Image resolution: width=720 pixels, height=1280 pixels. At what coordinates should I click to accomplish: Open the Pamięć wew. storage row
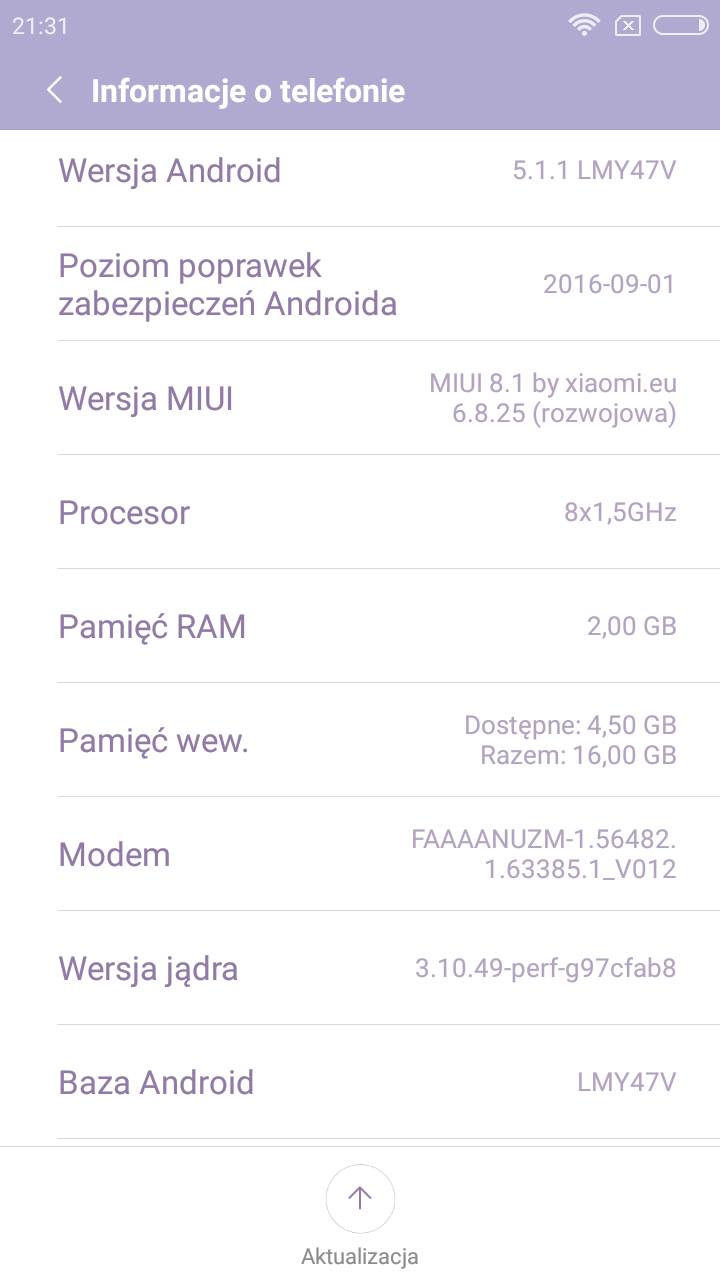tap(360, 741)
